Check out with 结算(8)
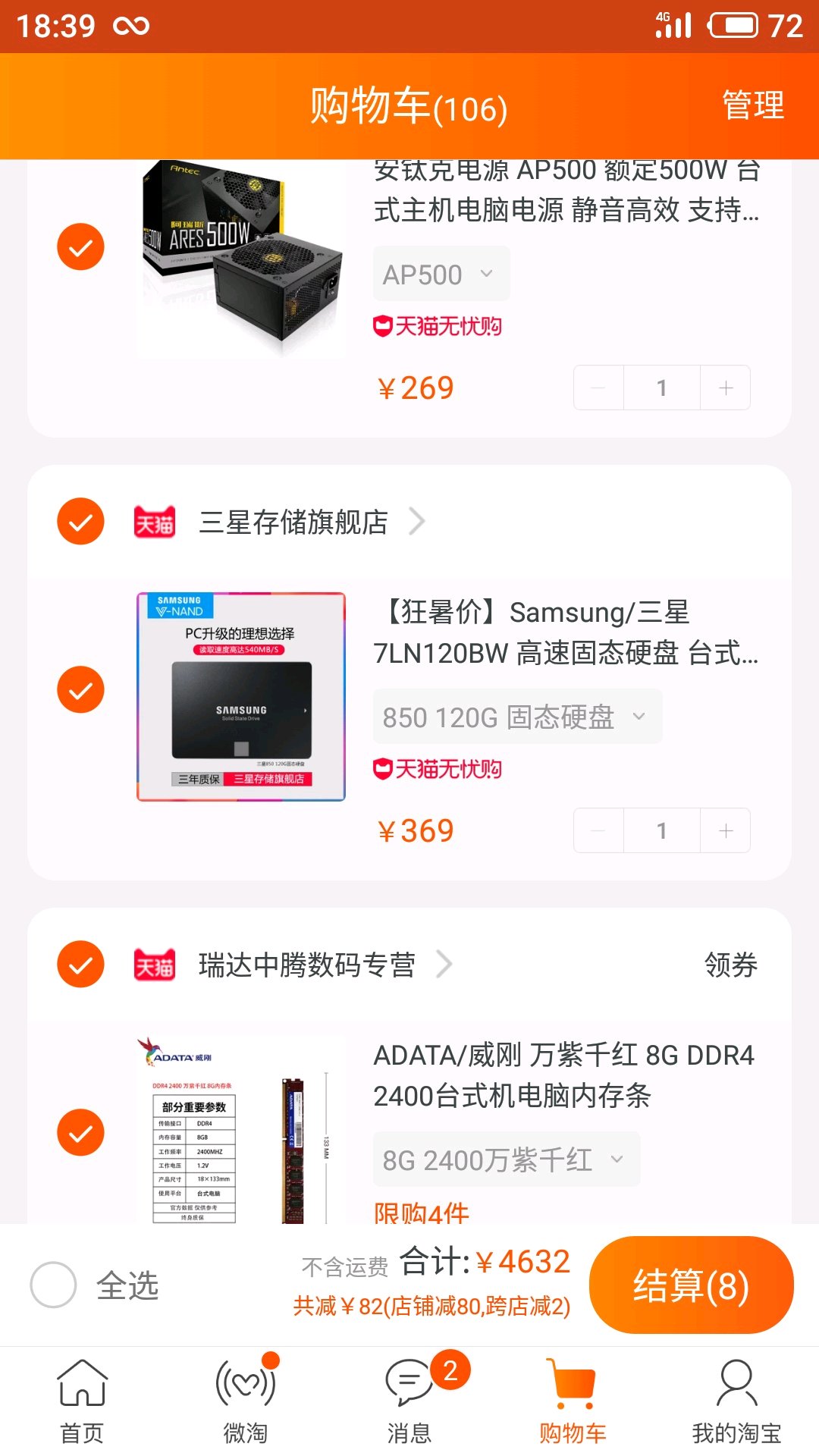Viewport: 819px width, 1456px height. (692, 1285)
